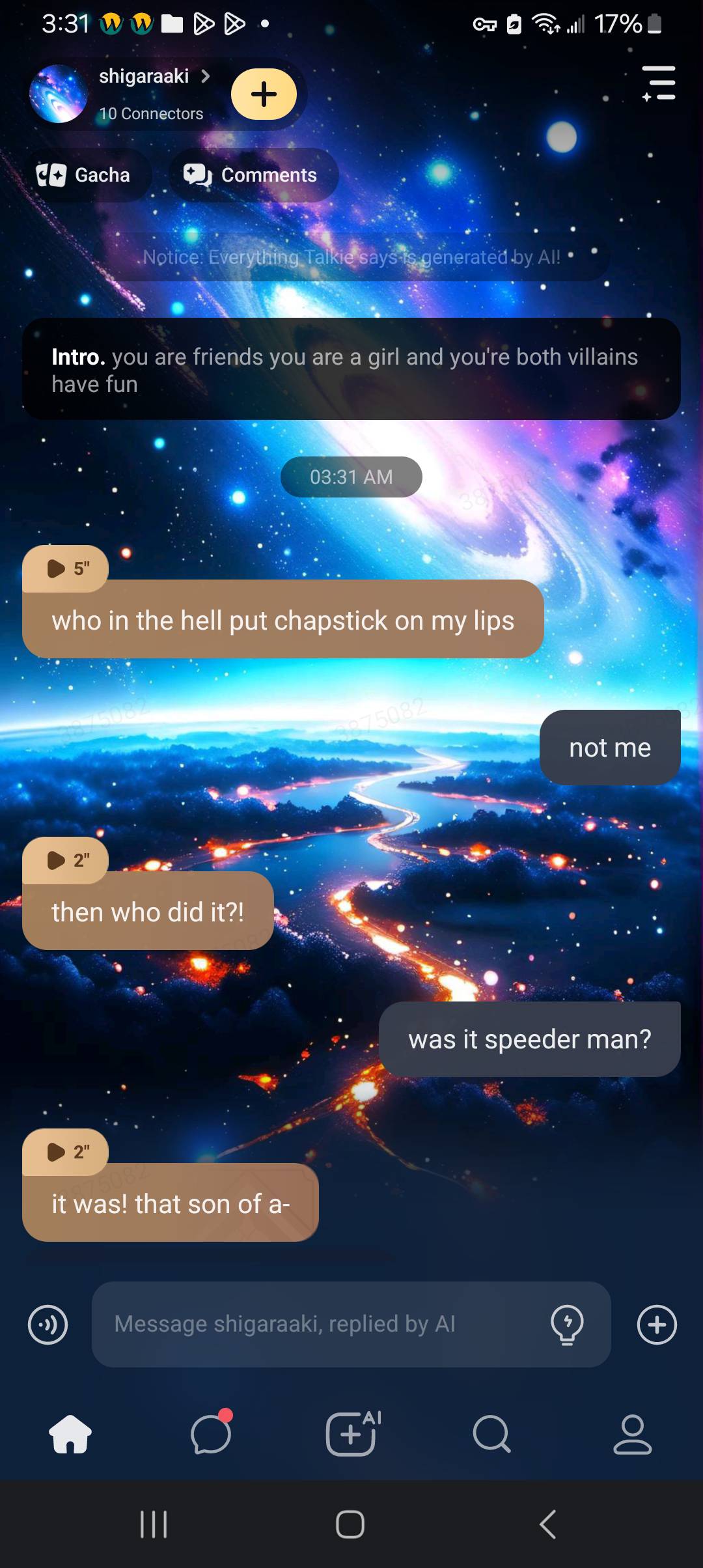Open the AI create tab
Viewport: 703px width, 1568px height.
[352, 1434]
